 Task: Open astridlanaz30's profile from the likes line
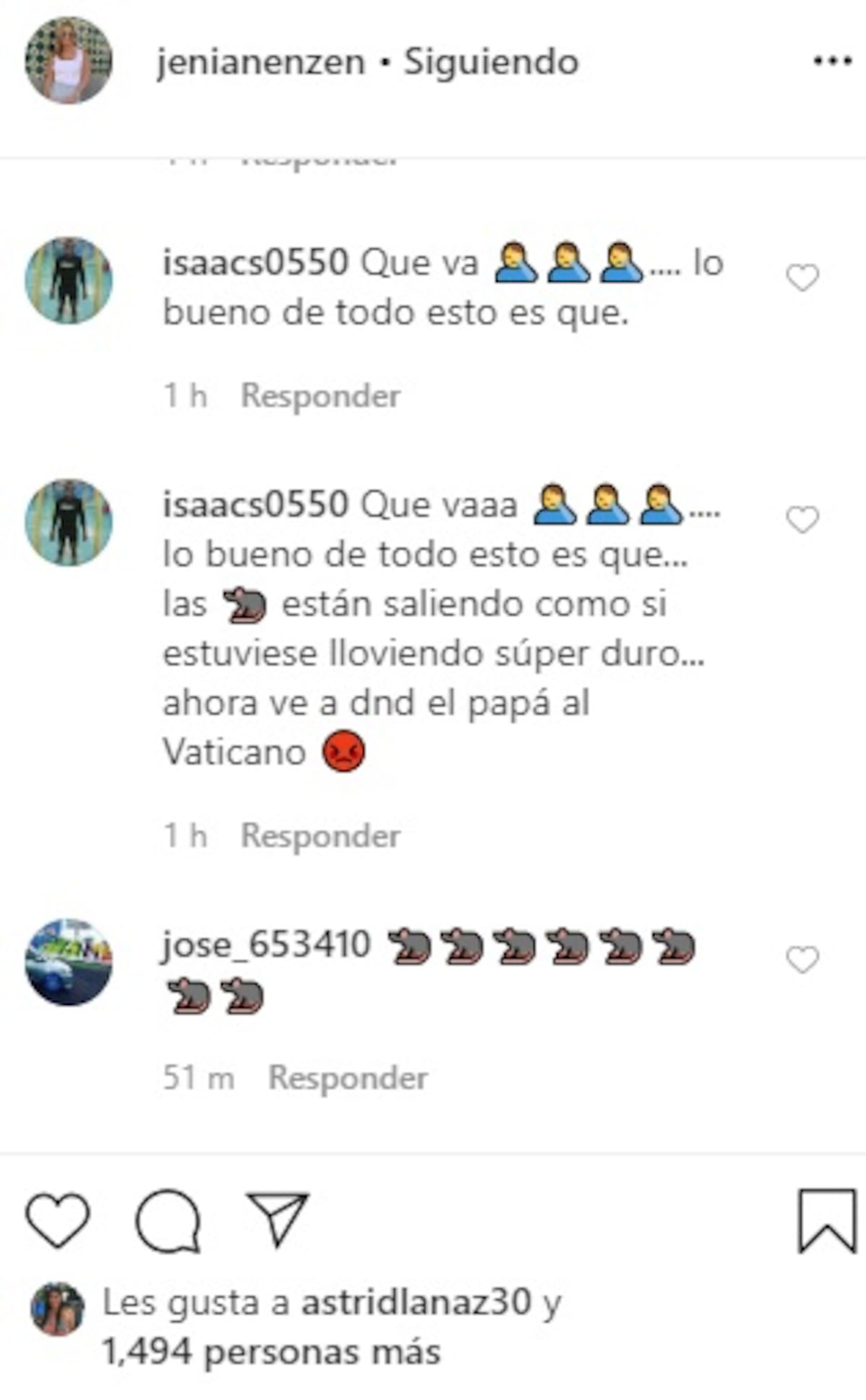[x=416, y=1302]
